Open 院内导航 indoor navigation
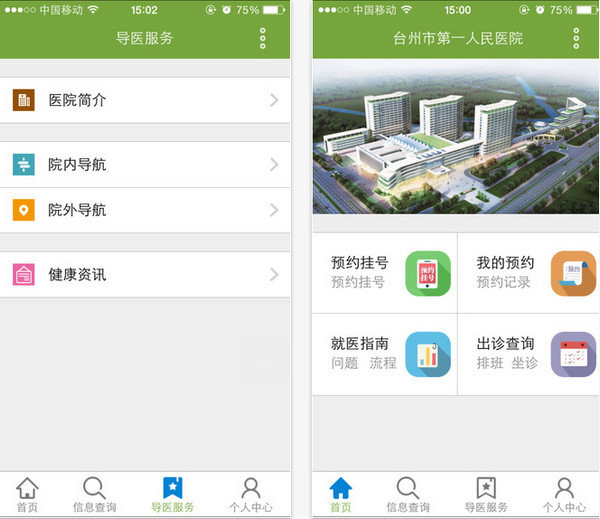The image size is (600, 519). click(x=145, y=165)
